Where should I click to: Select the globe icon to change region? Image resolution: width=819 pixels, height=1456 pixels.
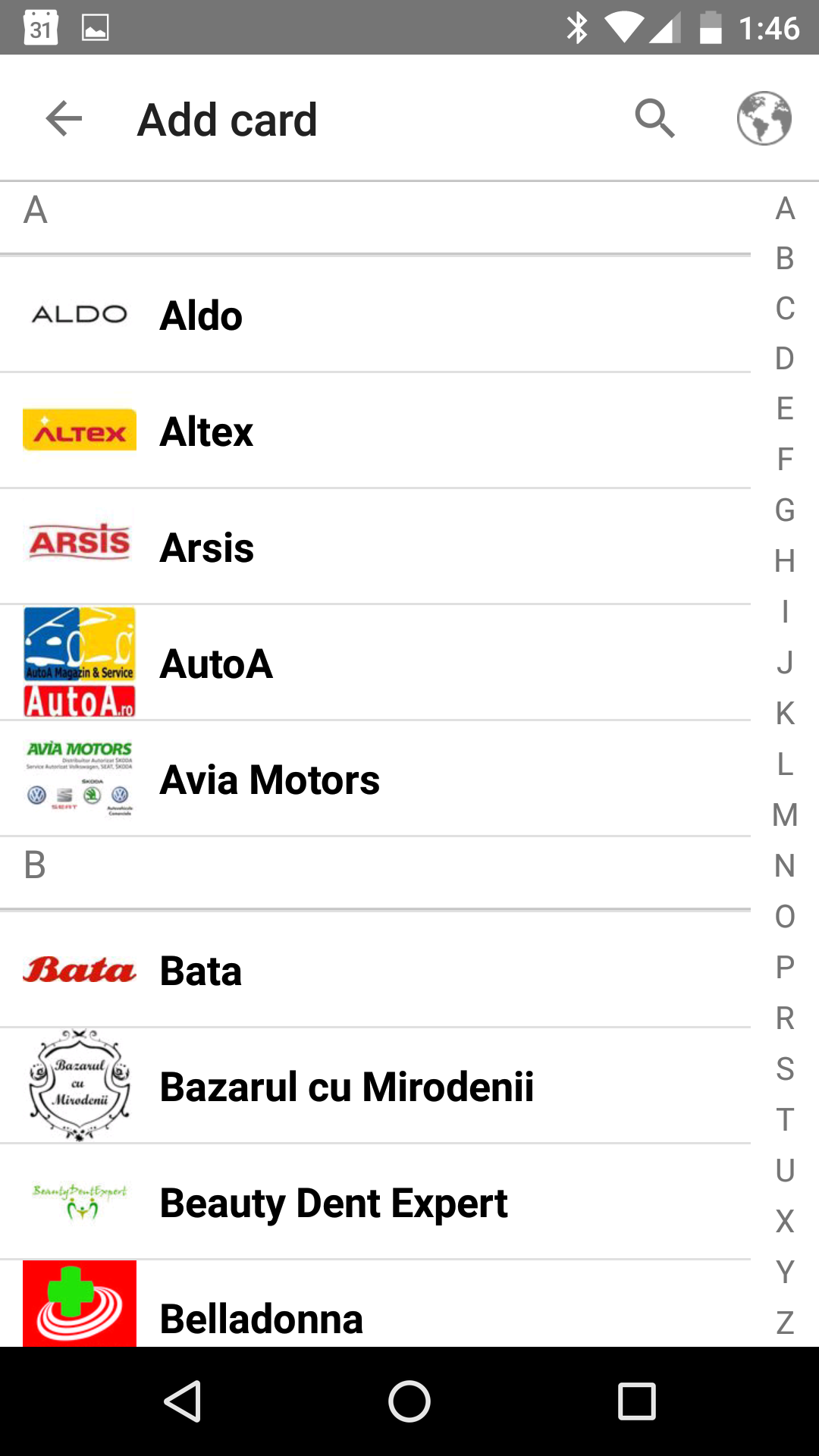pyautogui.click(x=764, y=118)
